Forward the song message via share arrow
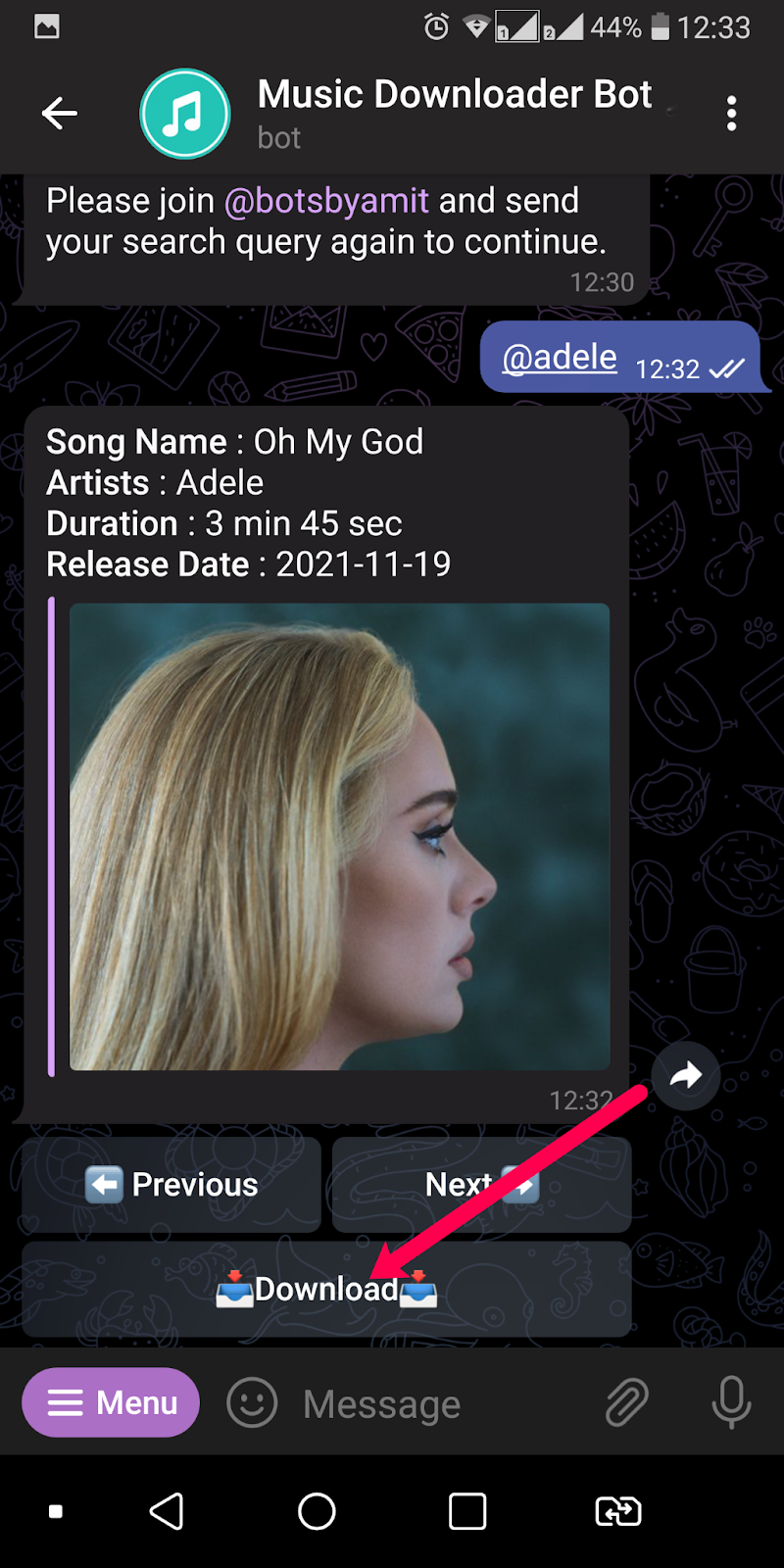 pos(686,1075)
